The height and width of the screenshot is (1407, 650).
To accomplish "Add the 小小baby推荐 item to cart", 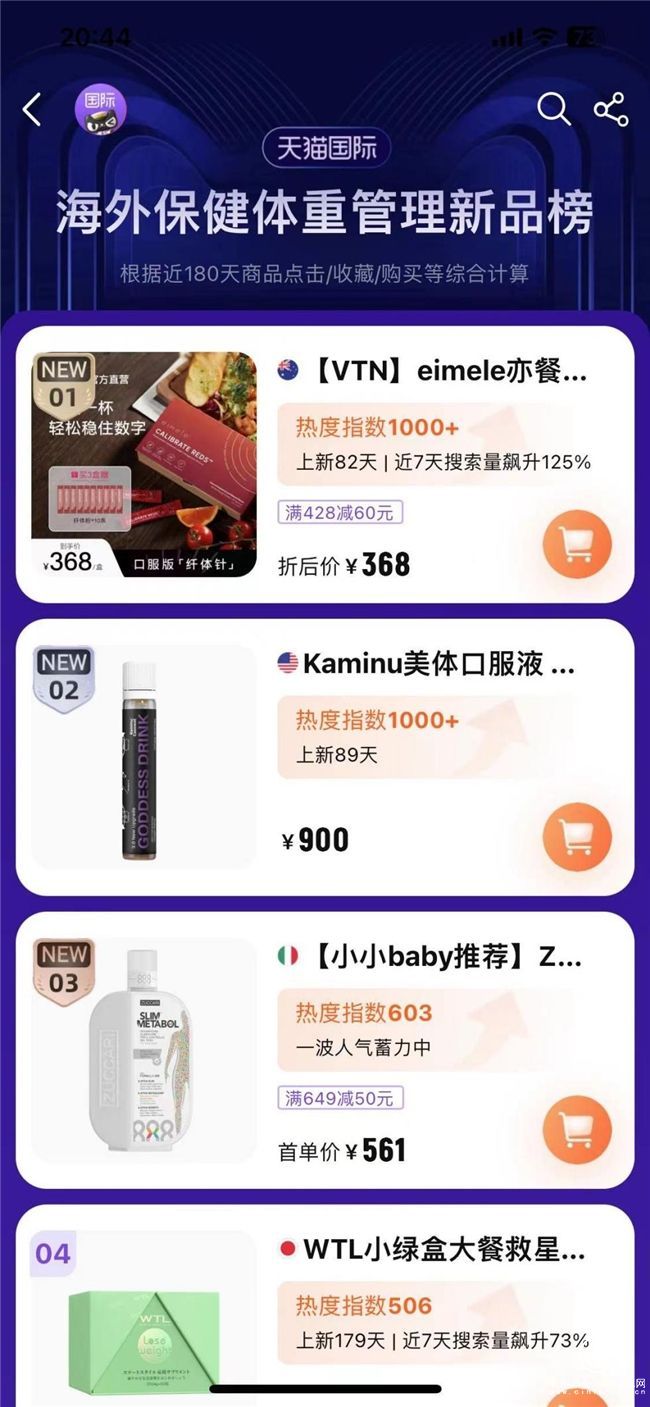I will (577, 1130).
